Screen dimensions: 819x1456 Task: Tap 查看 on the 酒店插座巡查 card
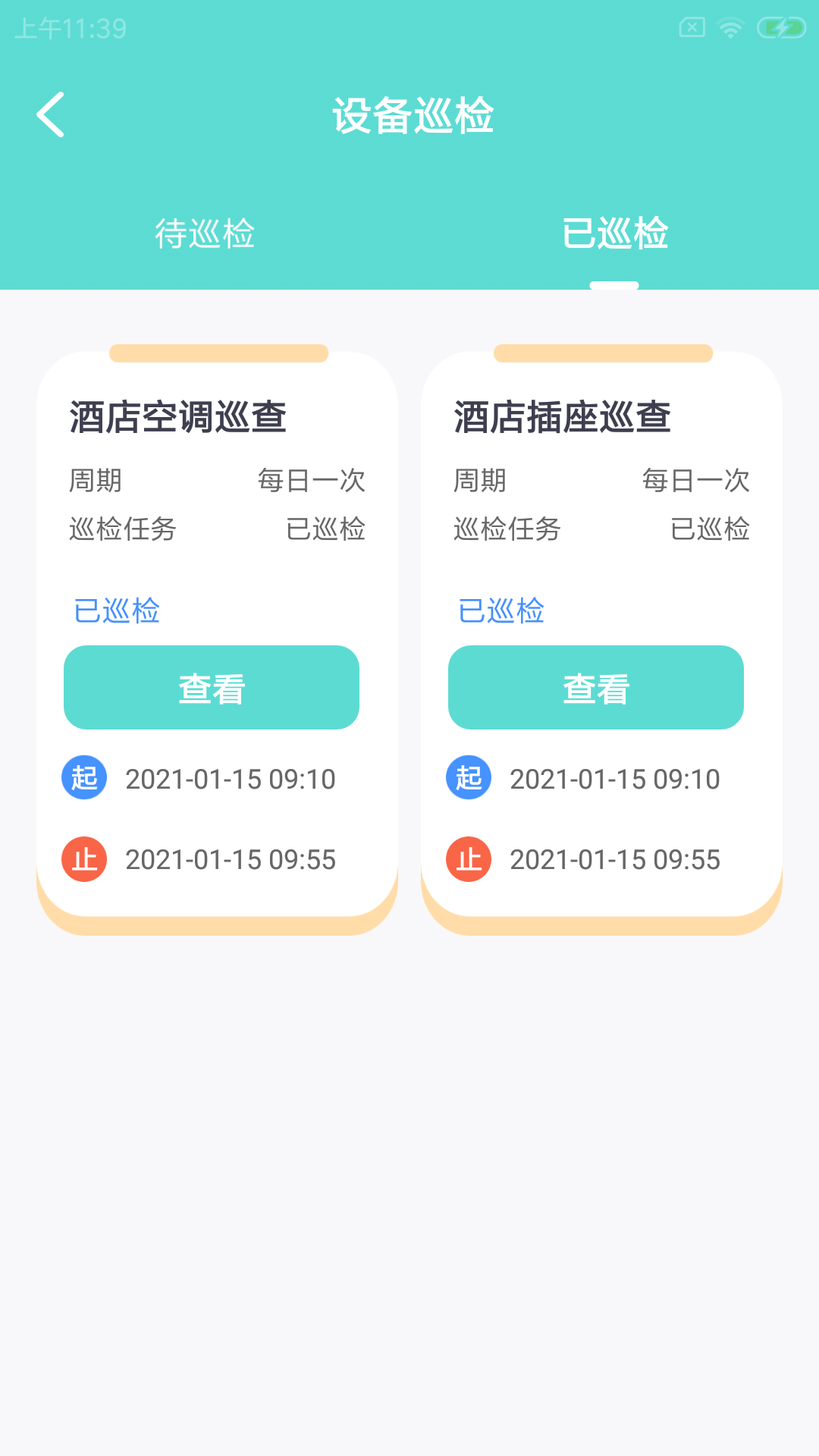coord(595,688)
